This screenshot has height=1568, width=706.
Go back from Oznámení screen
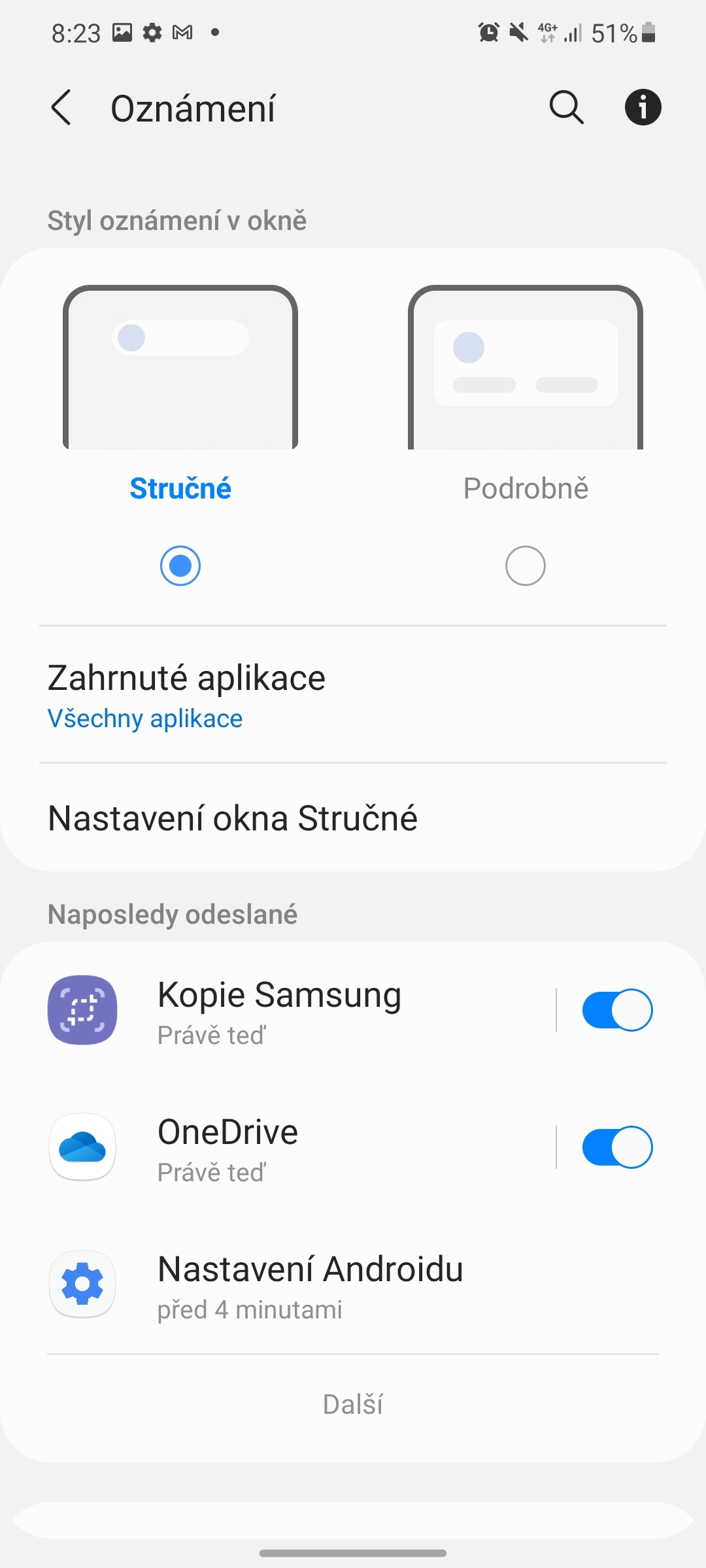[61, 108]
